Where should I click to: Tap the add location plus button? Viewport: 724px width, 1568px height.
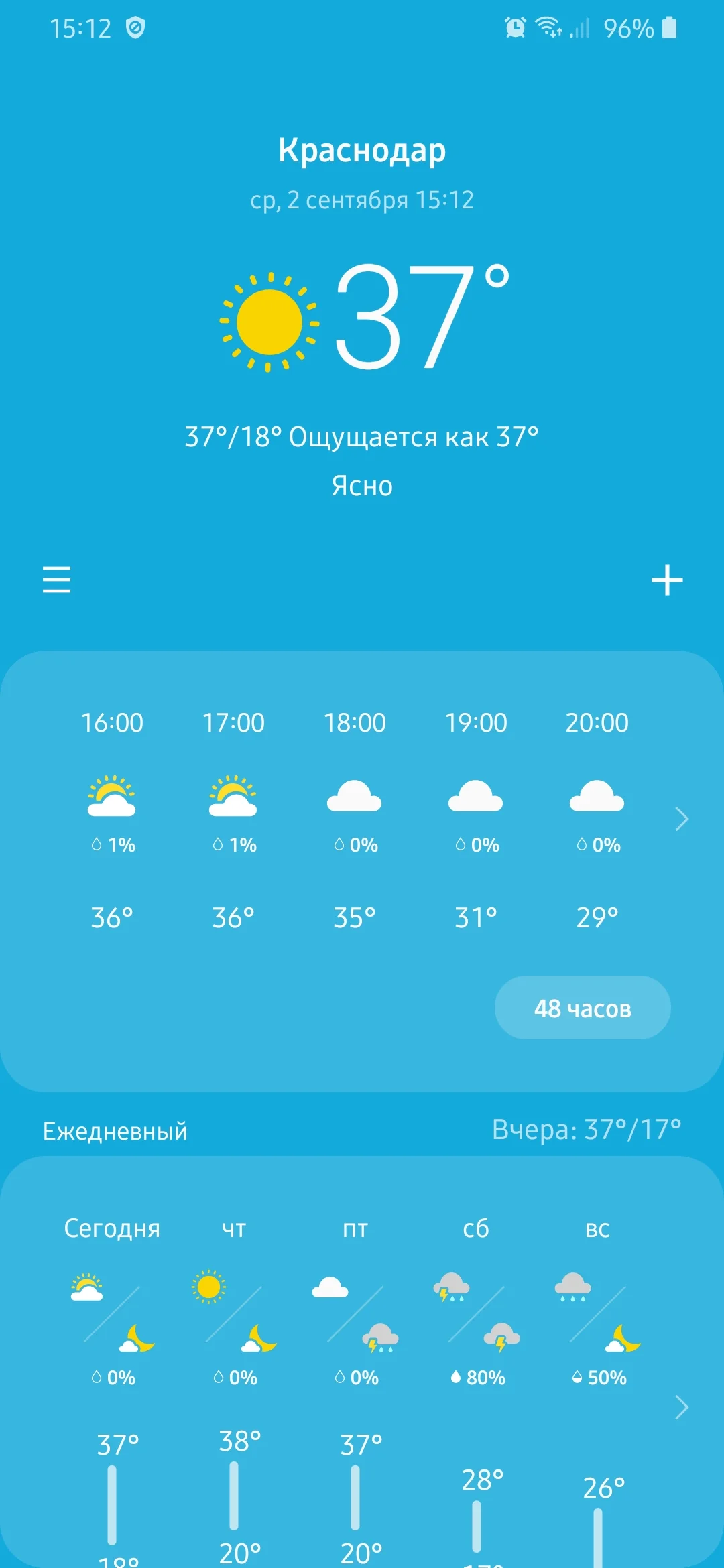pyautogui.click(x=668, y=580)
